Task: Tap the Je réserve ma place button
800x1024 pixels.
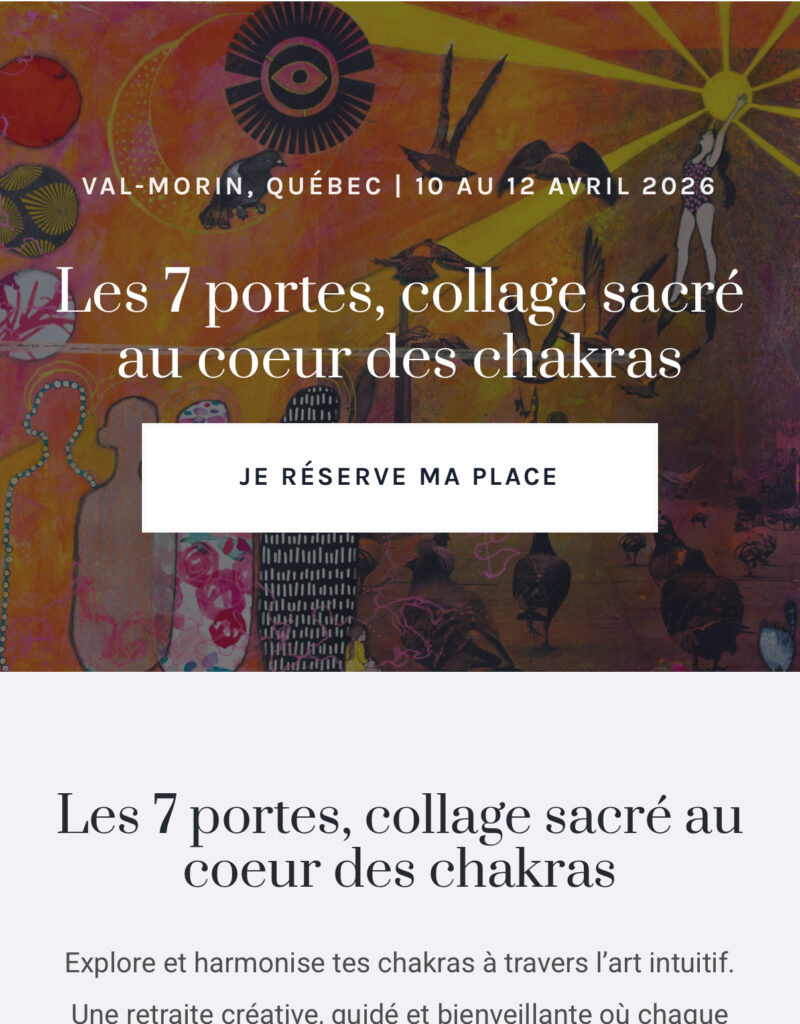Action: click(x=399, y=477)
